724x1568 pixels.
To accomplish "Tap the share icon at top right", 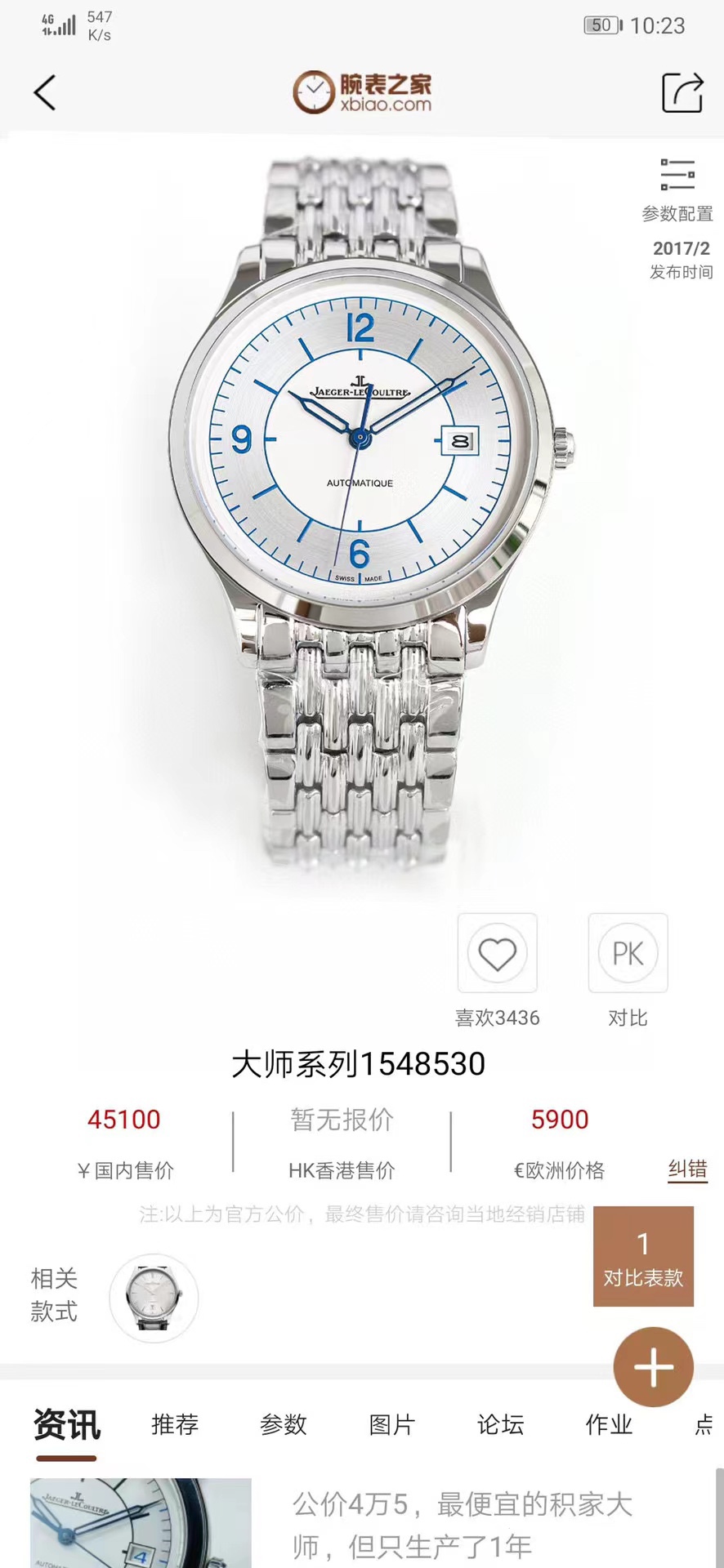I will point(681,92).
